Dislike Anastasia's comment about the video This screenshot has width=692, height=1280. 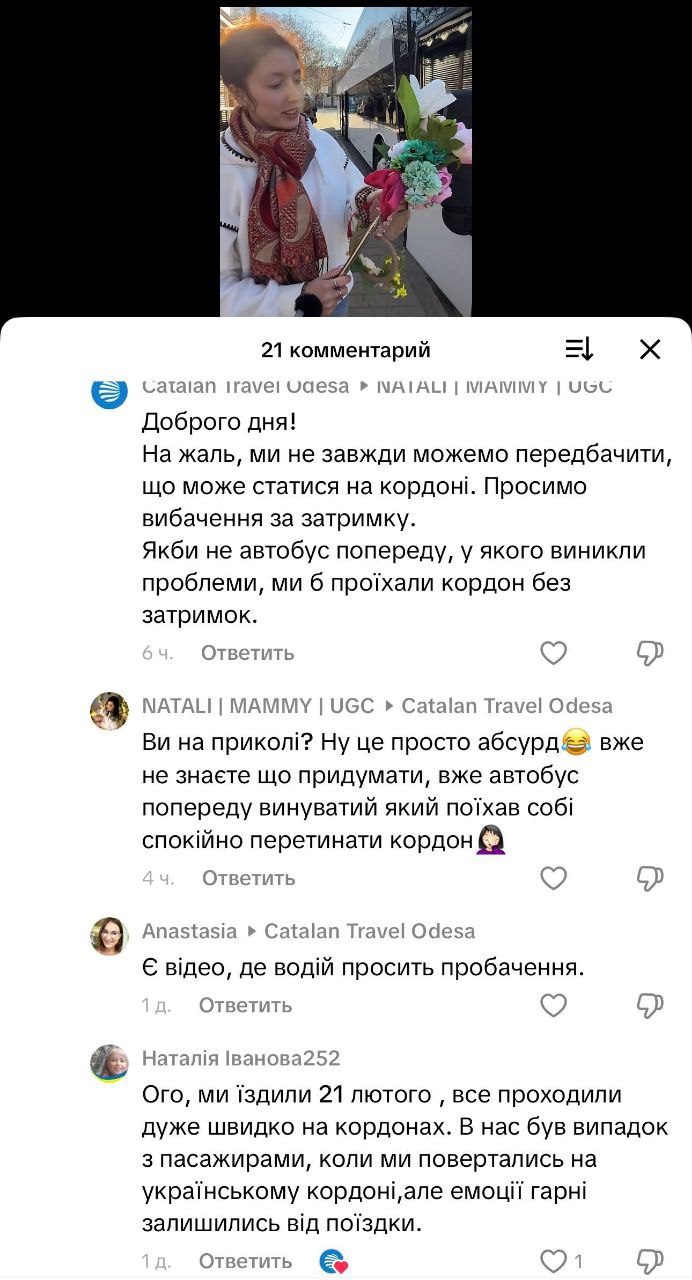point(650,1005)
